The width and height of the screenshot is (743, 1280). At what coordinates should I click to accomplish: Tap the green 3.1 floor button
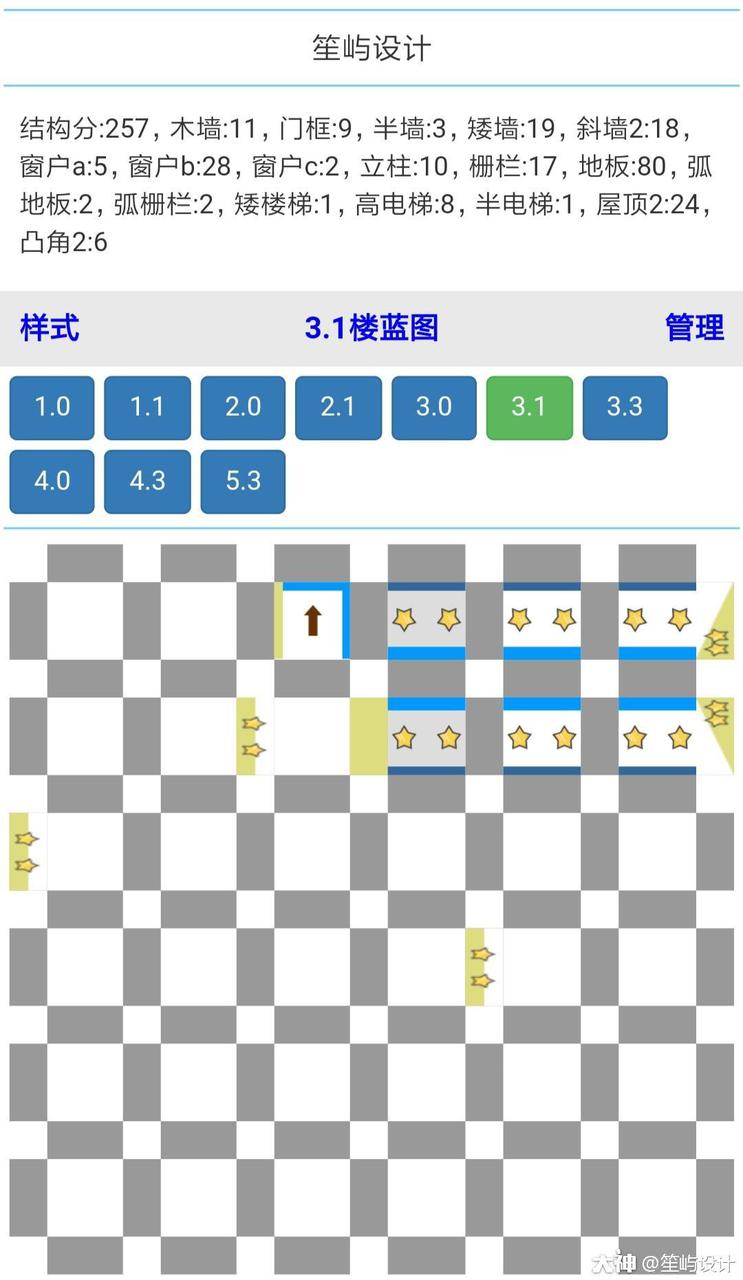coord(529,407)
